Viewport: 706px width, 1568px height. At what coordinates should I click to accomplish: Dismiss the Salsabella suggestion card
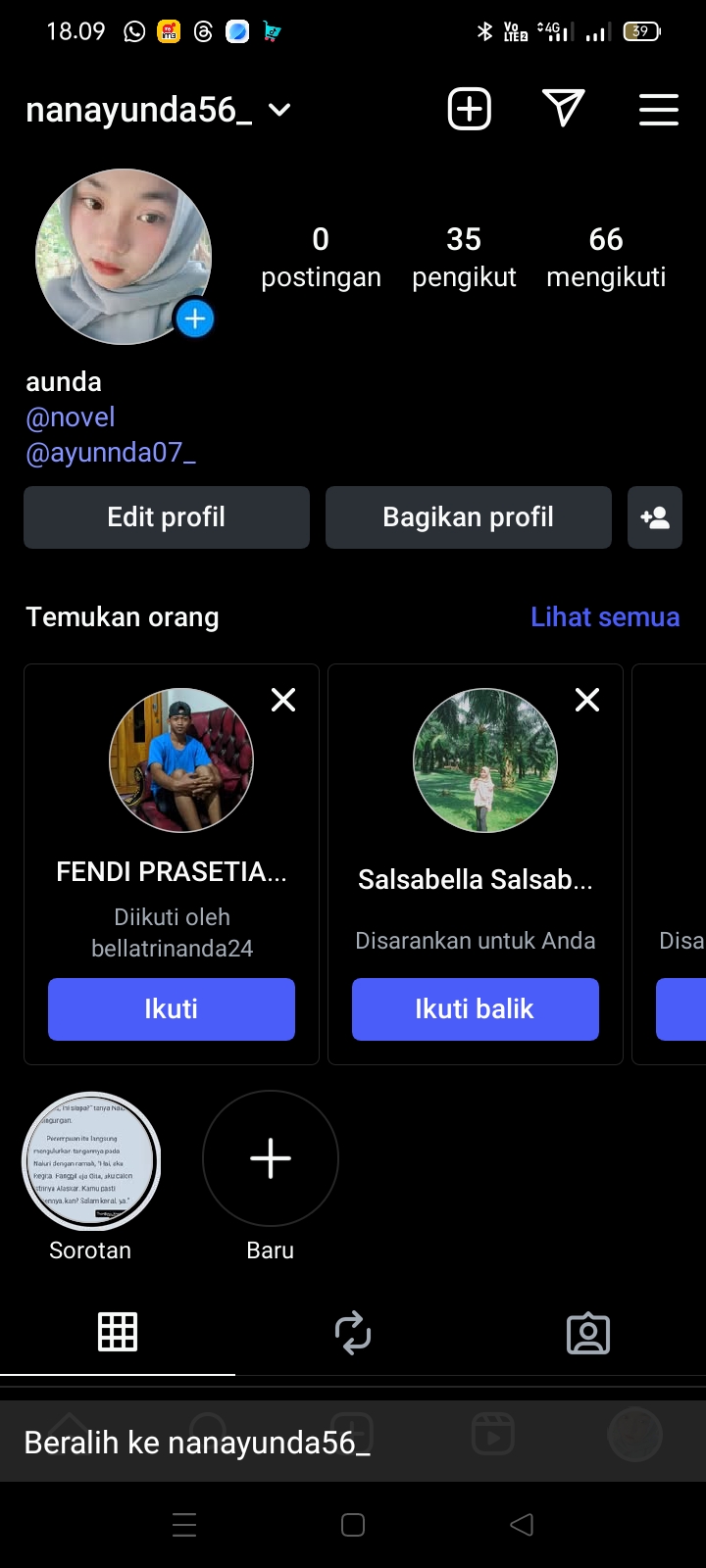click(x=587, y=700)
